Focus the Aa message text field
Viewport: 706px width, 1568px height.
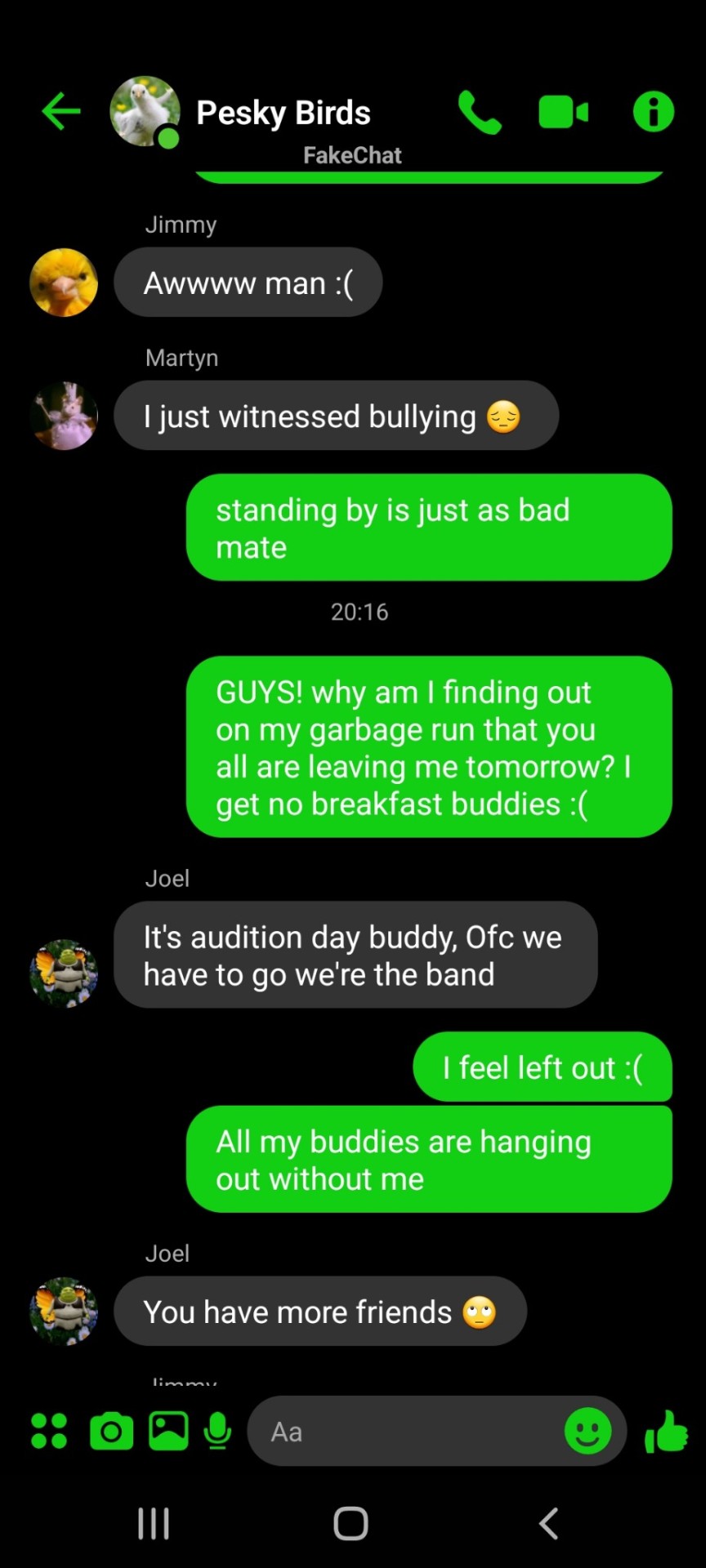tap(409, 1432)
